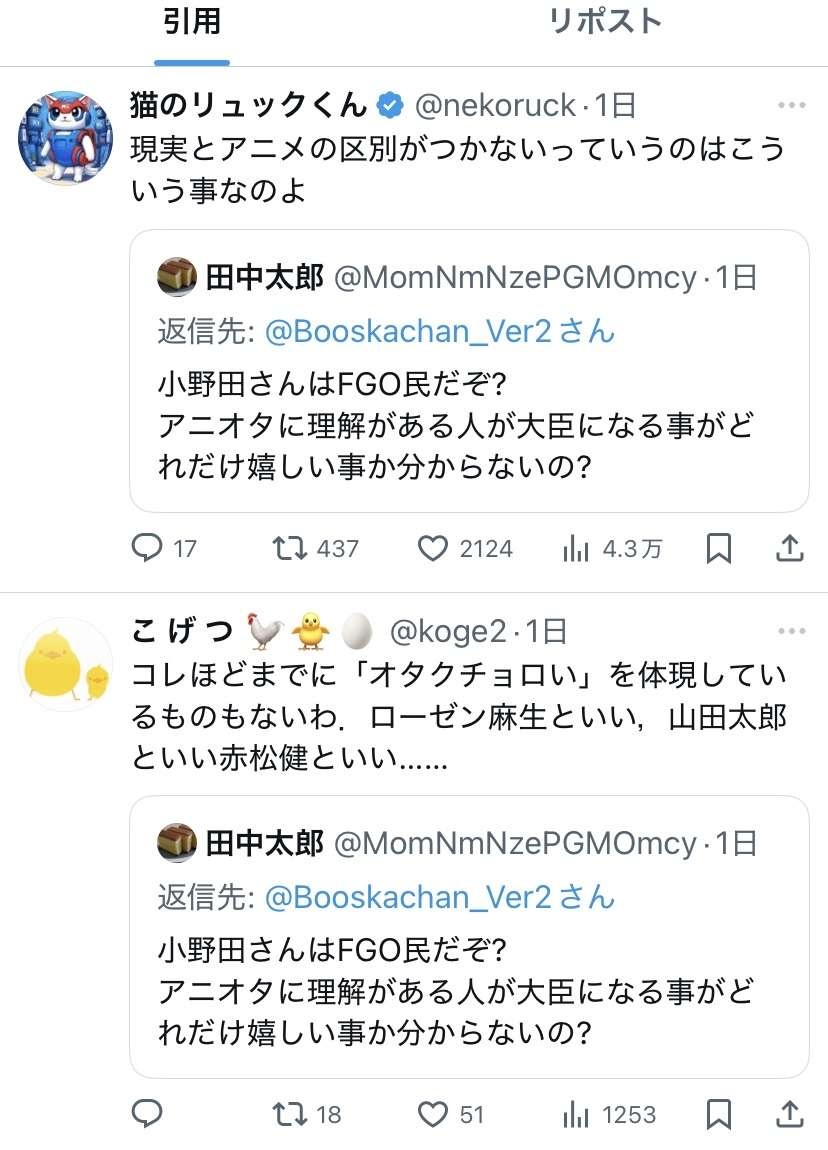The width and height of the screenshot is (828, 1150).
Task: Like 猫のリュックくん's post
Action: pyautogui.click(x=431, y=548)
